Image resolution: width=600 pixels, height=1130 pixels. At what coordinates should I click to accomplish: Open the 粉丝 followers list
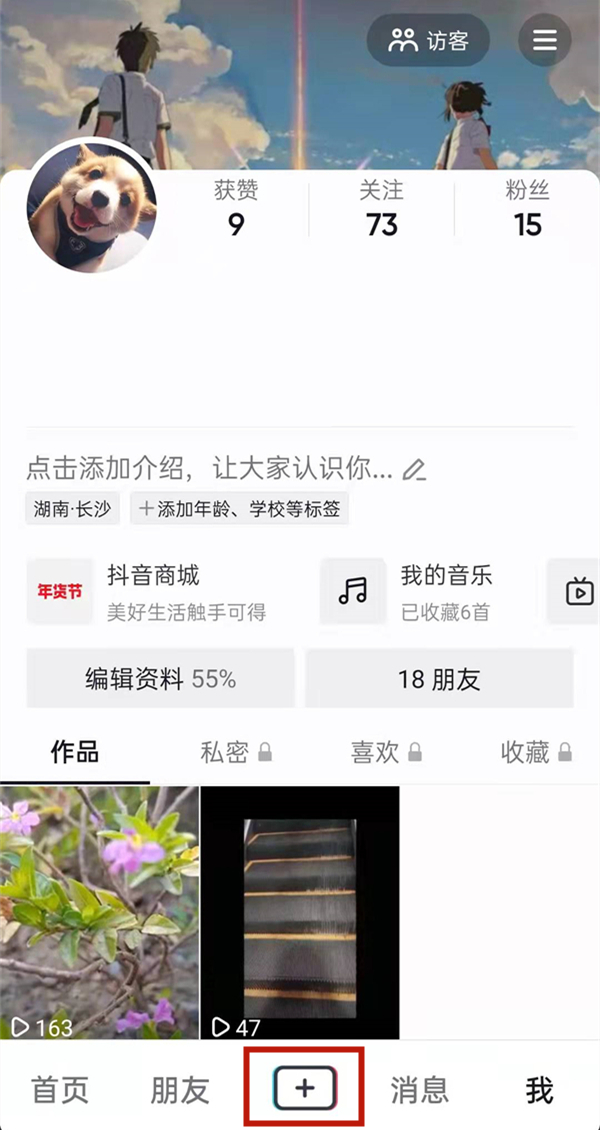[x=528, y=209]
